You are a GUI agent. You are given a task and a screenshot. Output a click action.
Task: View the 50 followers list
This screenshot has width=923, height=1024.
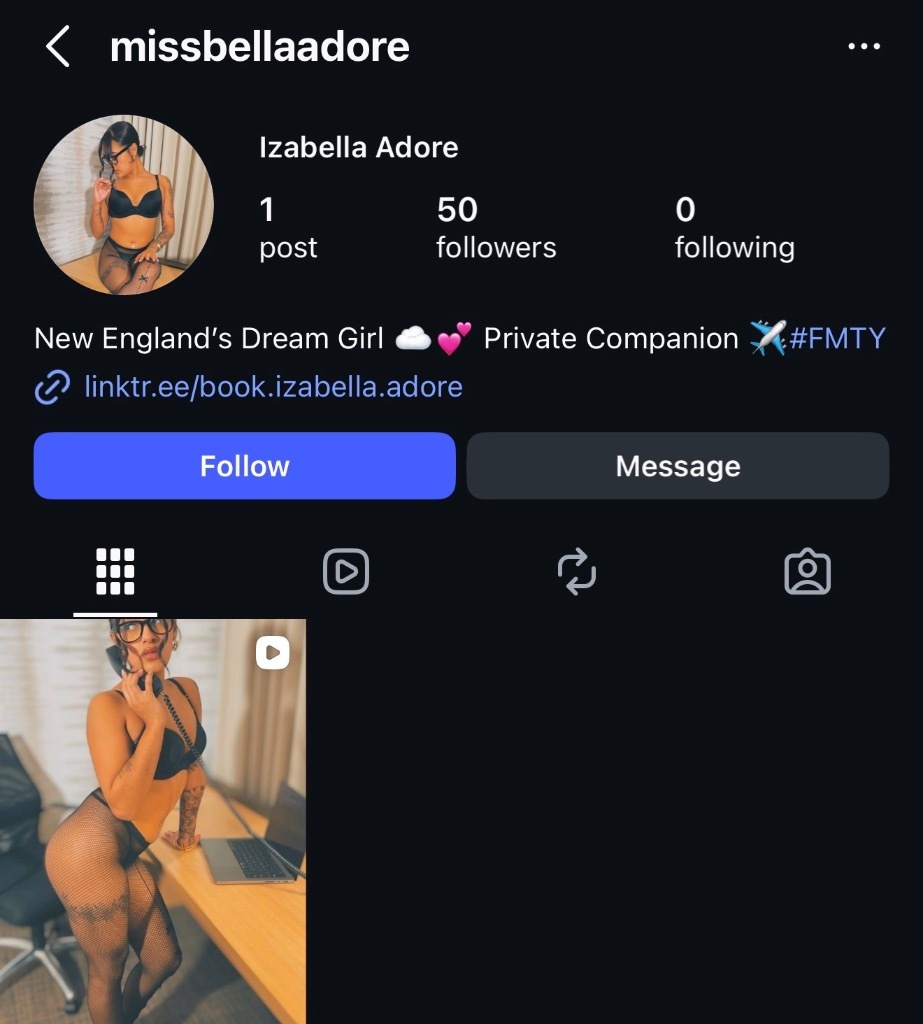point(495,228)
